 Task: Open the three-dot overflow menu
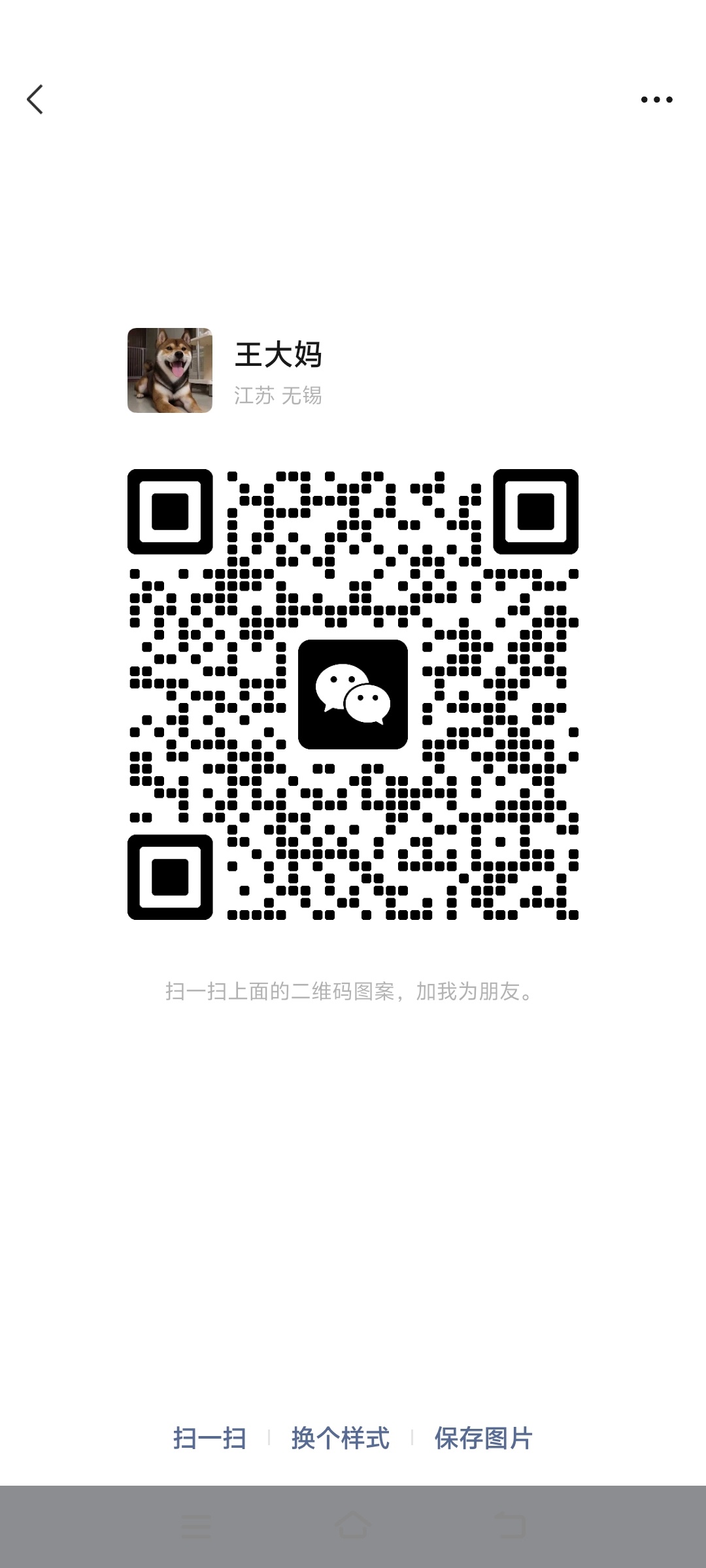point(656,99)
